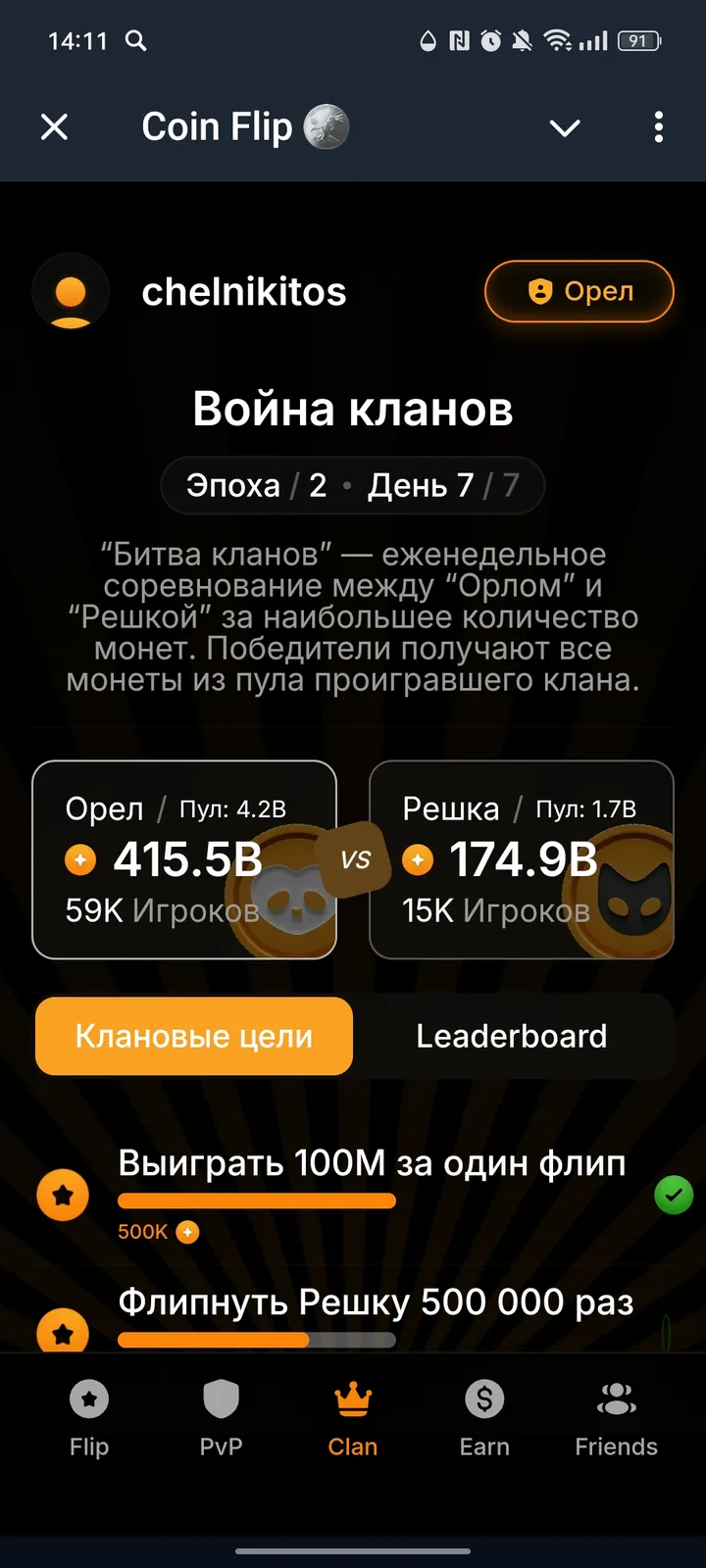Click the progress bar under Флипнуть Решку goal
Viewport: 706px width, 1568px height.
[257, 1338]
